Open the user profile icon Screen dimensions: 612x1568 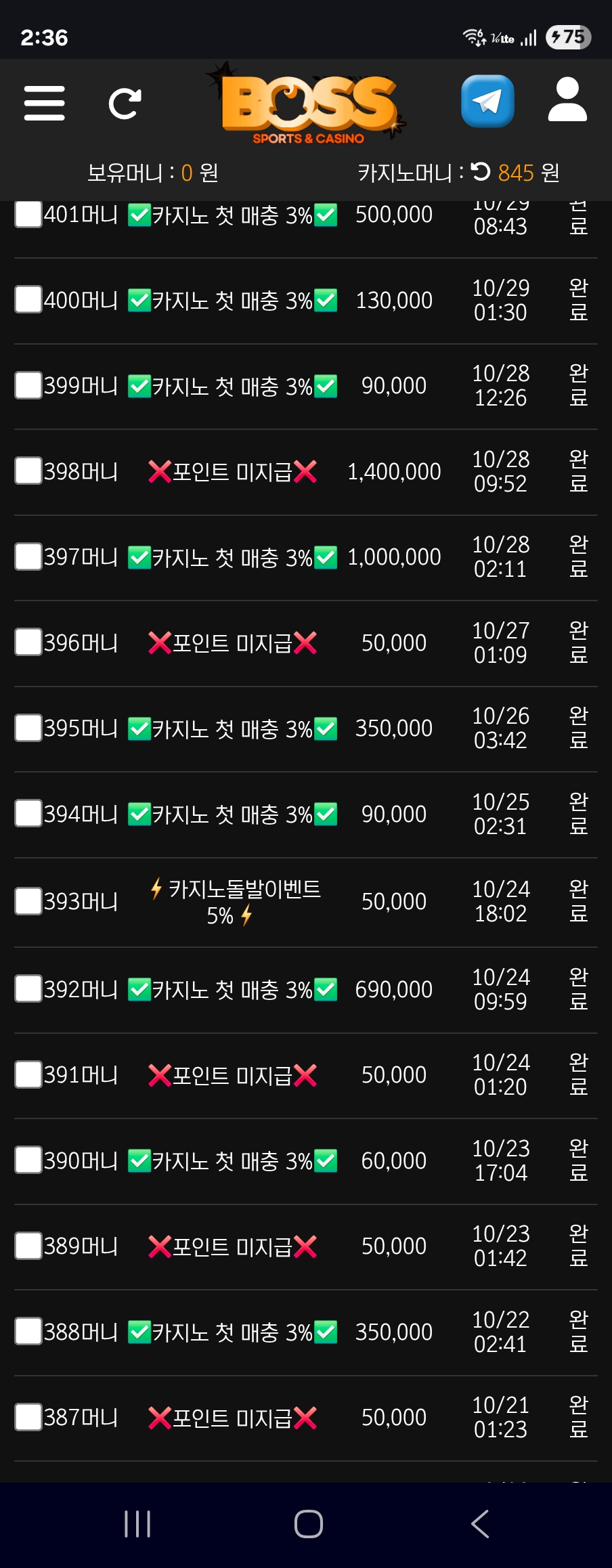point(567,100)
